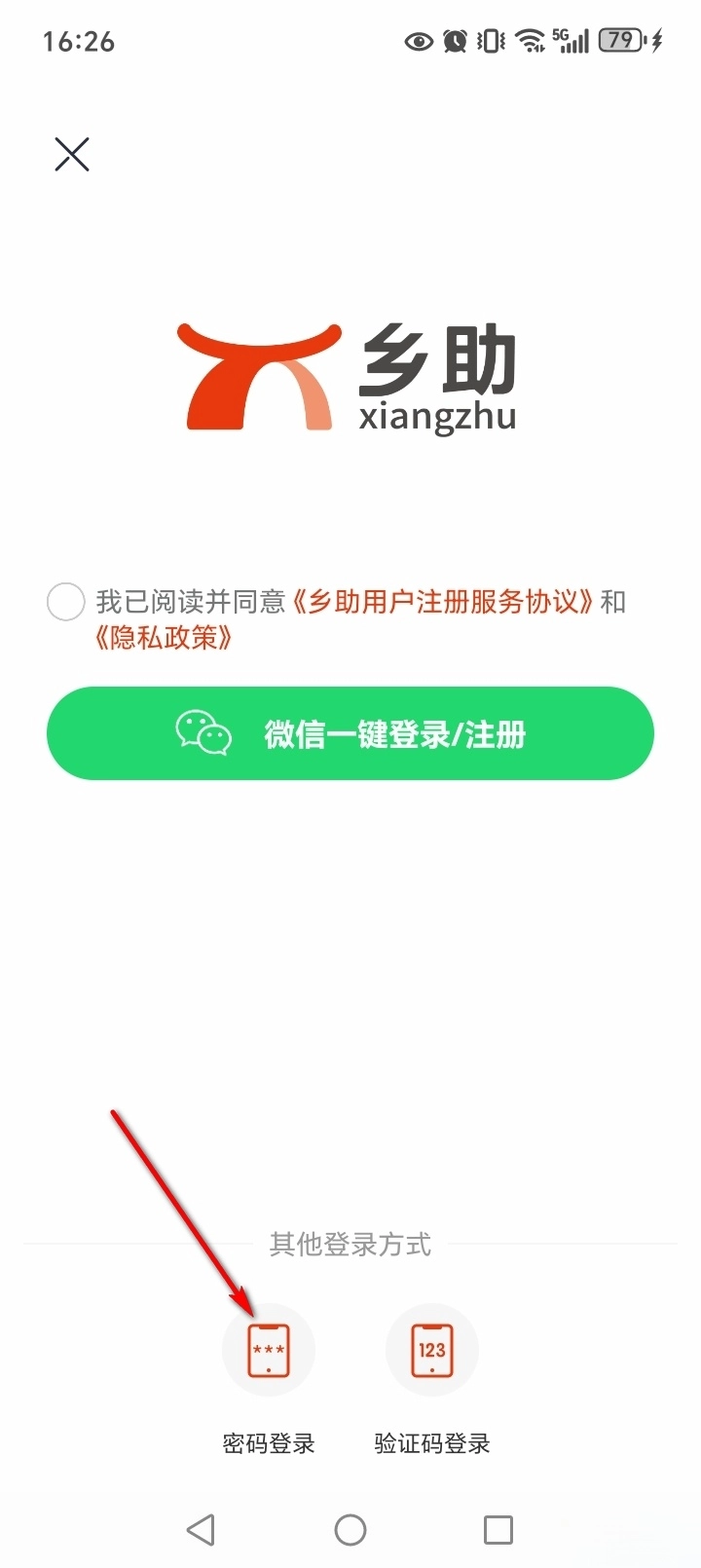Go to the system home screen
Viewport: 701px width, 1568px height.
coord(350,1530)
